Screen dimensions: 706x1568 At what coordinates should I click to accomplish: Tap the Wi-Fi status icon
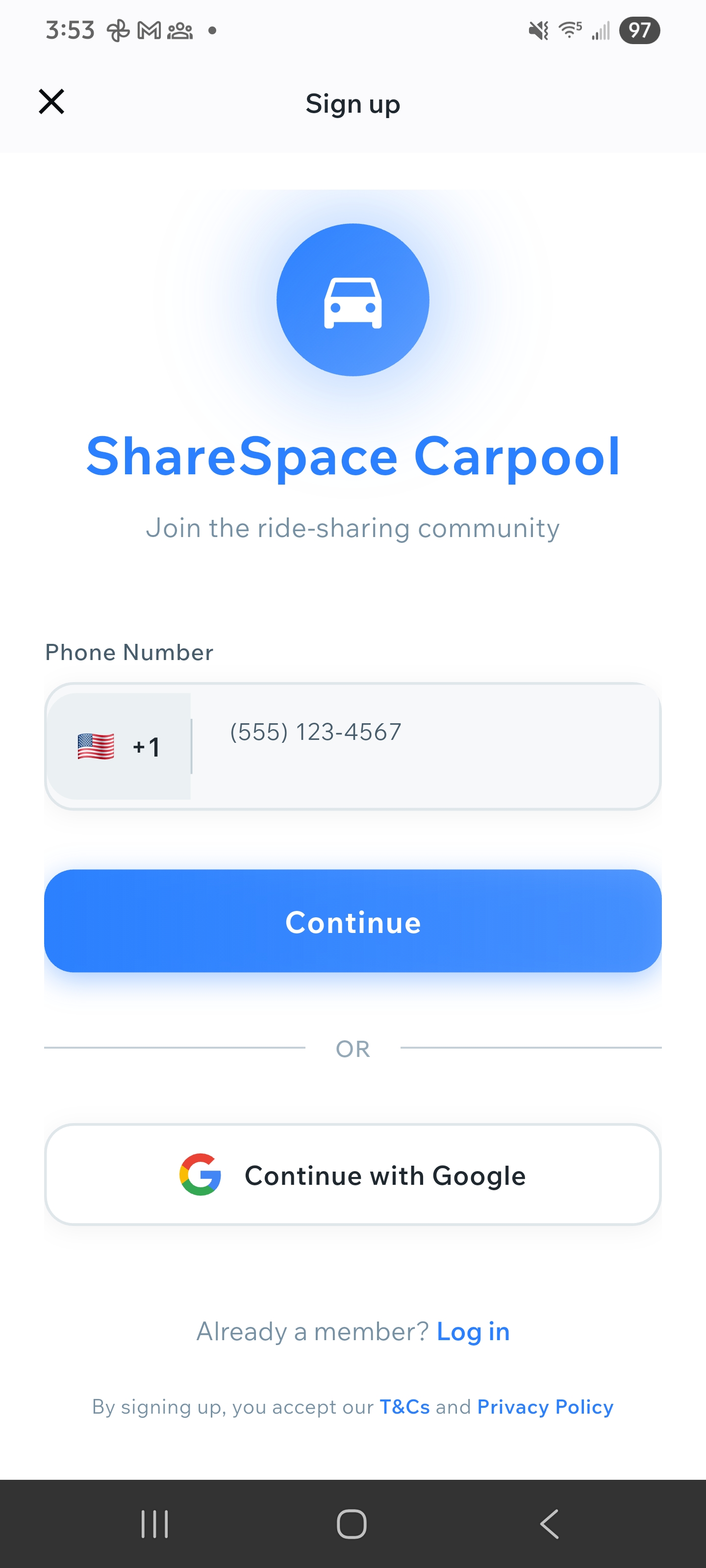(x=569, y=30)
